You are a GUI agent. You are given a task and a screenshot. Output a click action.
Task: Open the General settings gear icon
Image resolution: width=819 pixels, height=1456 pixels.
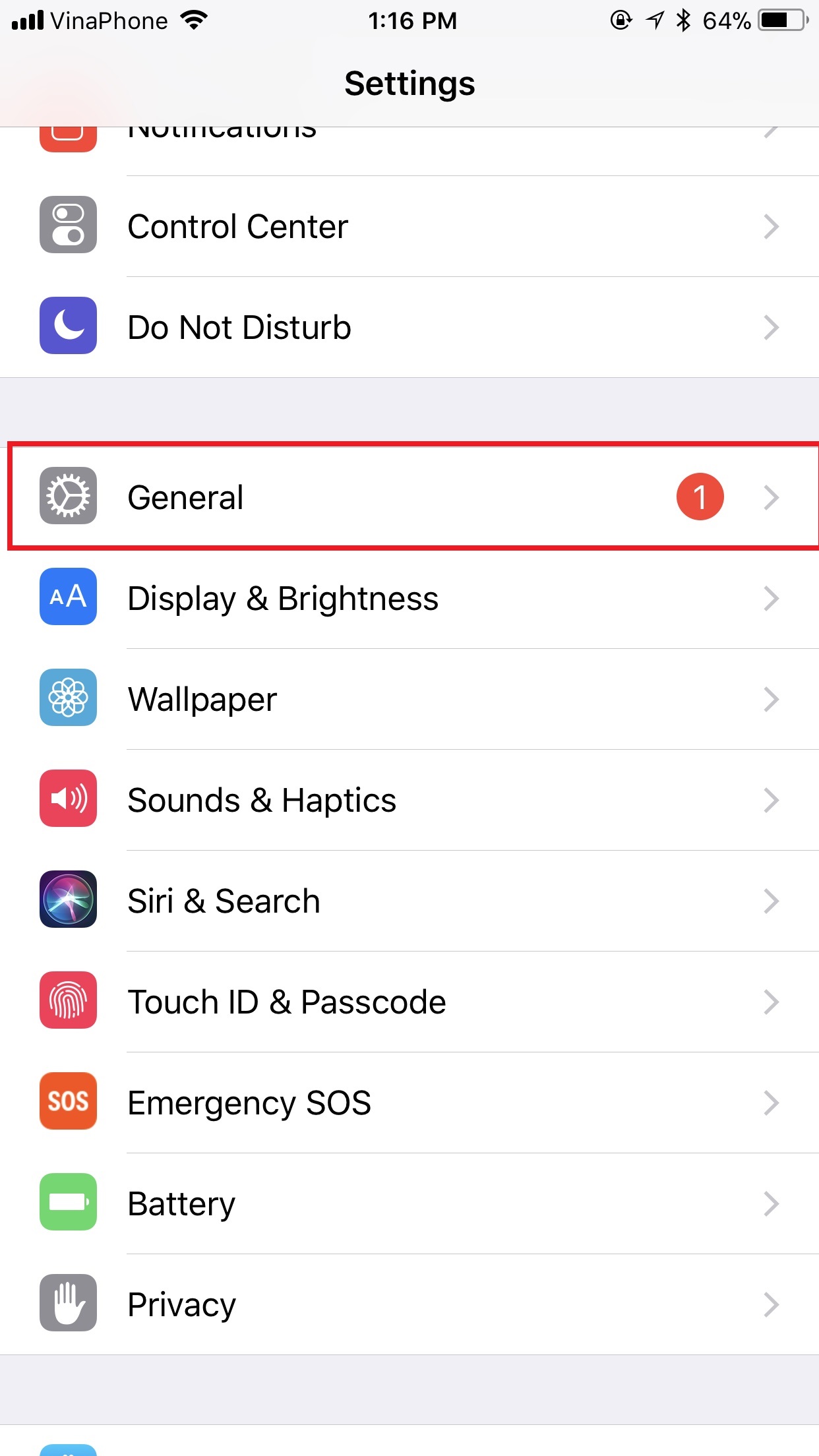coord(68,497)
